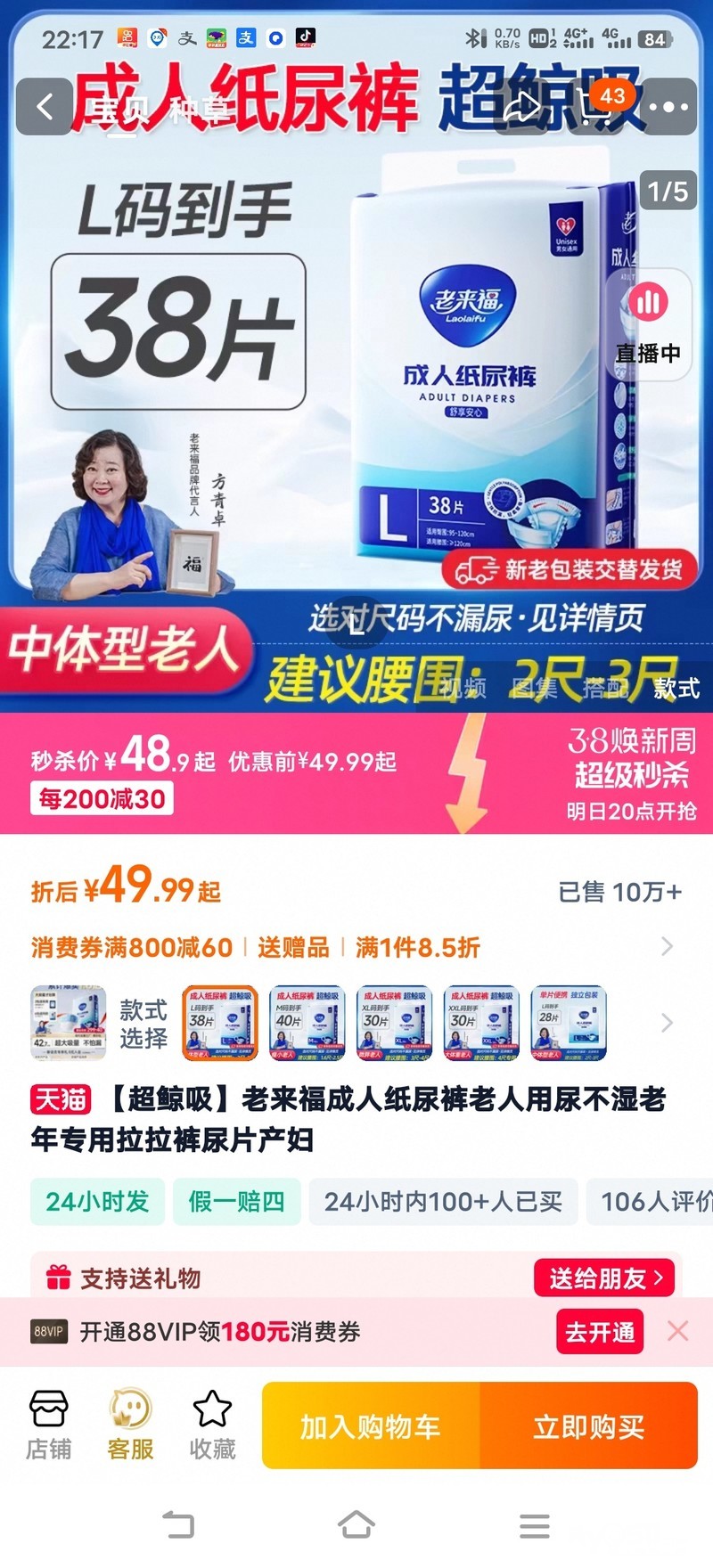Share this product

point(523,107)
